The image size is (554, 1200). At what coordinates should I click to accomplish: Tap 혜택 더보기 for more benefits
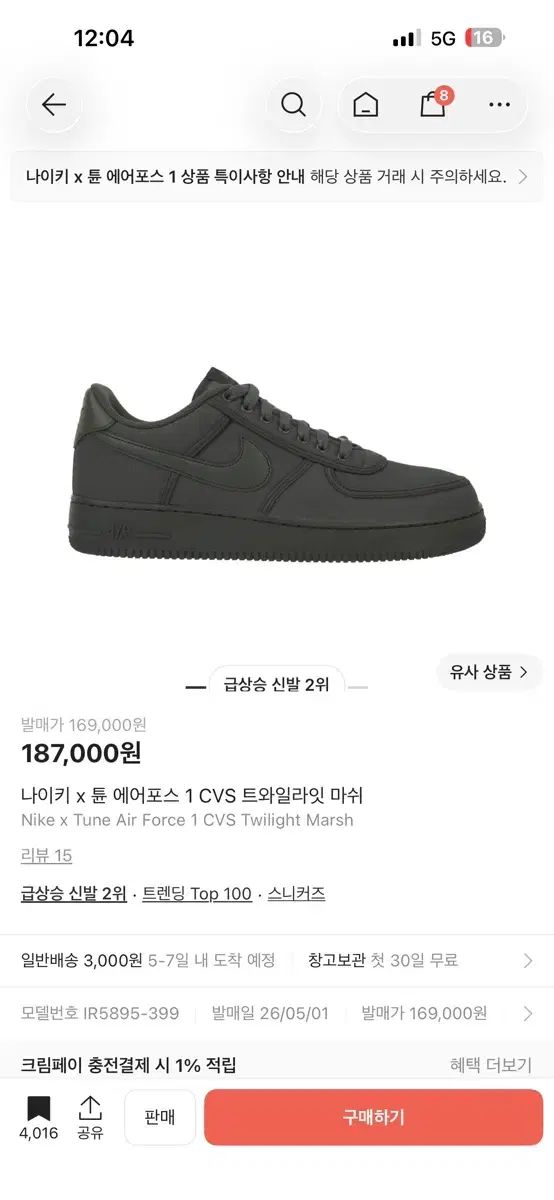491,1066
